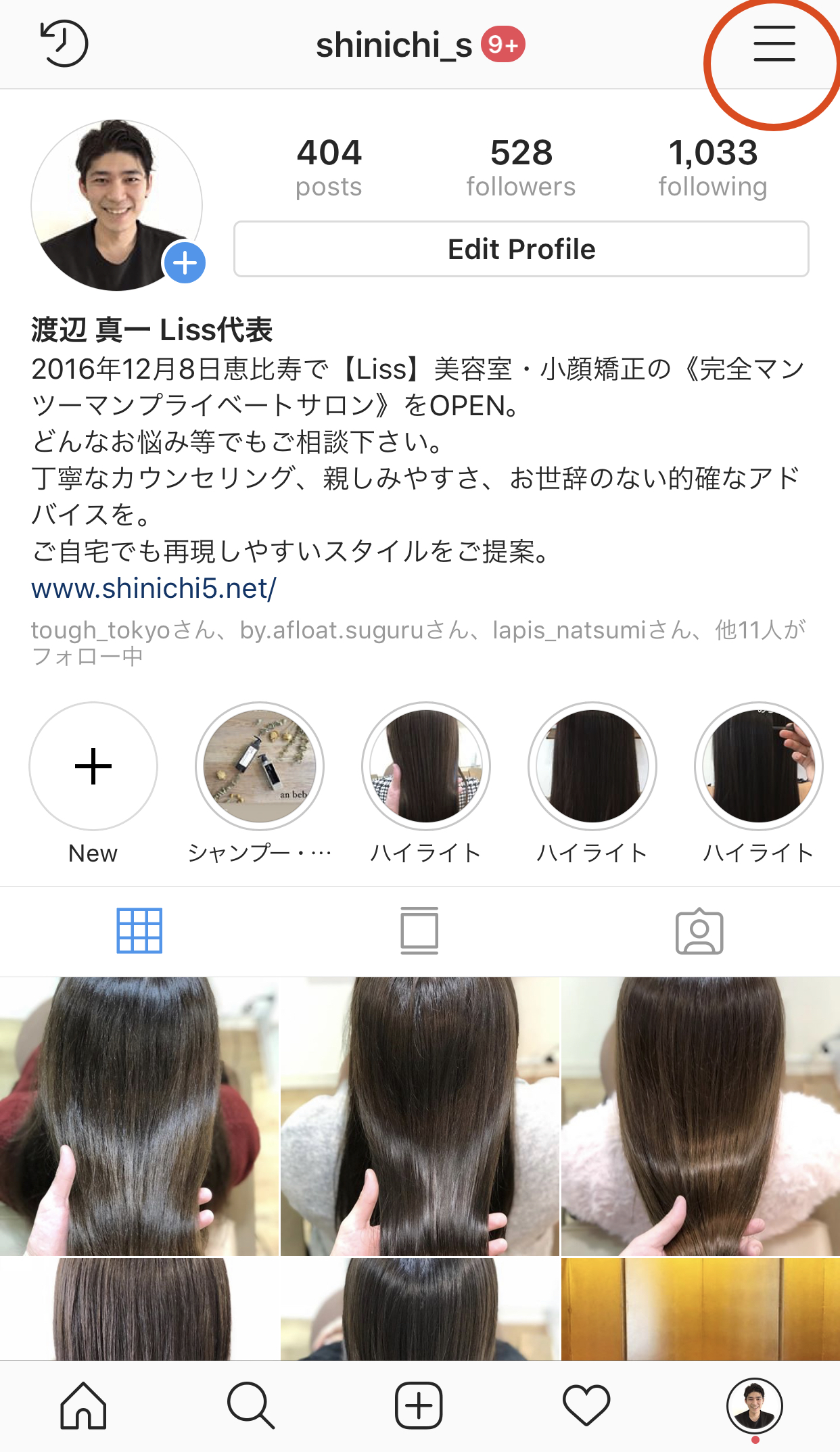840x1452 pixels.
Task: Open the hair photo with pink fluffy towel
Action: pyautogui.click(x=701, y=1116)
